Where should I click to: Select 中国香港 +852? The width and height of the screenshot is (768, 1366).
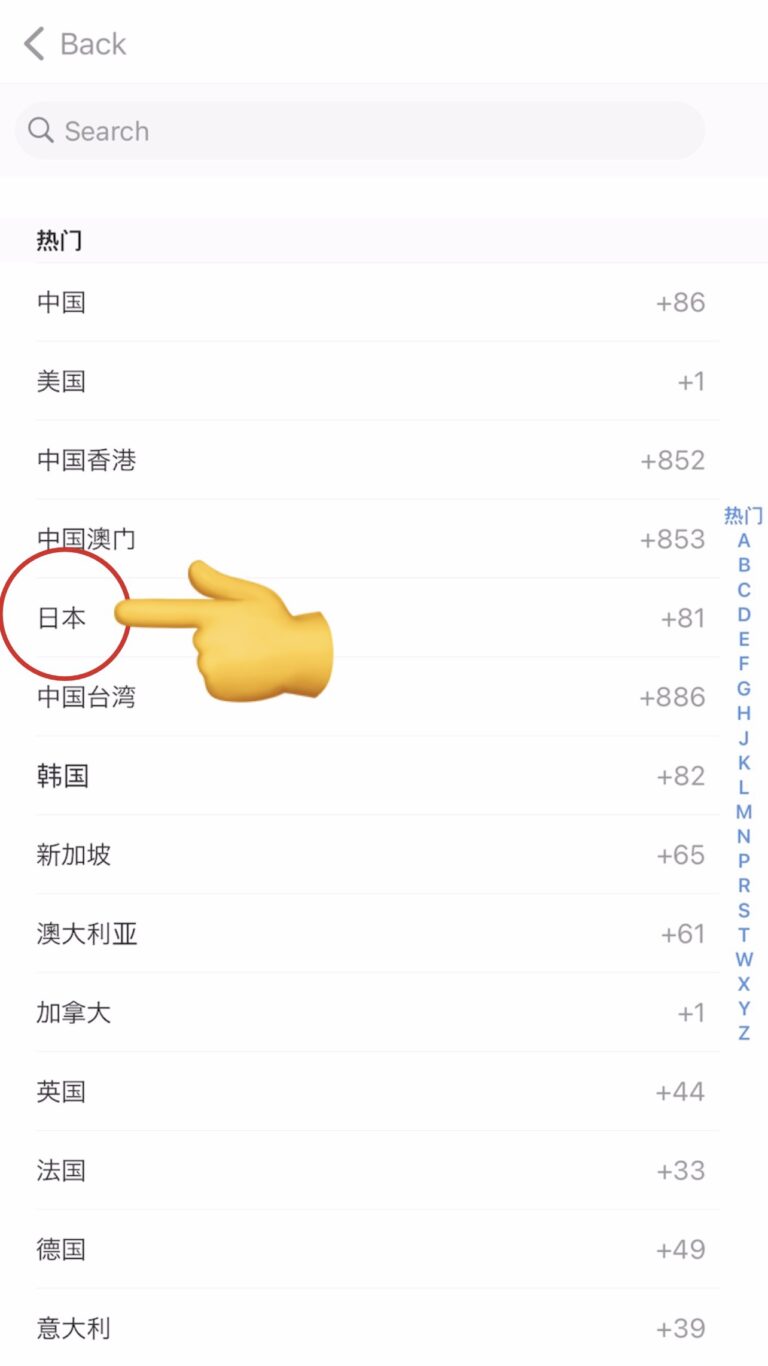pyautogui.click(x=370, y=460)
